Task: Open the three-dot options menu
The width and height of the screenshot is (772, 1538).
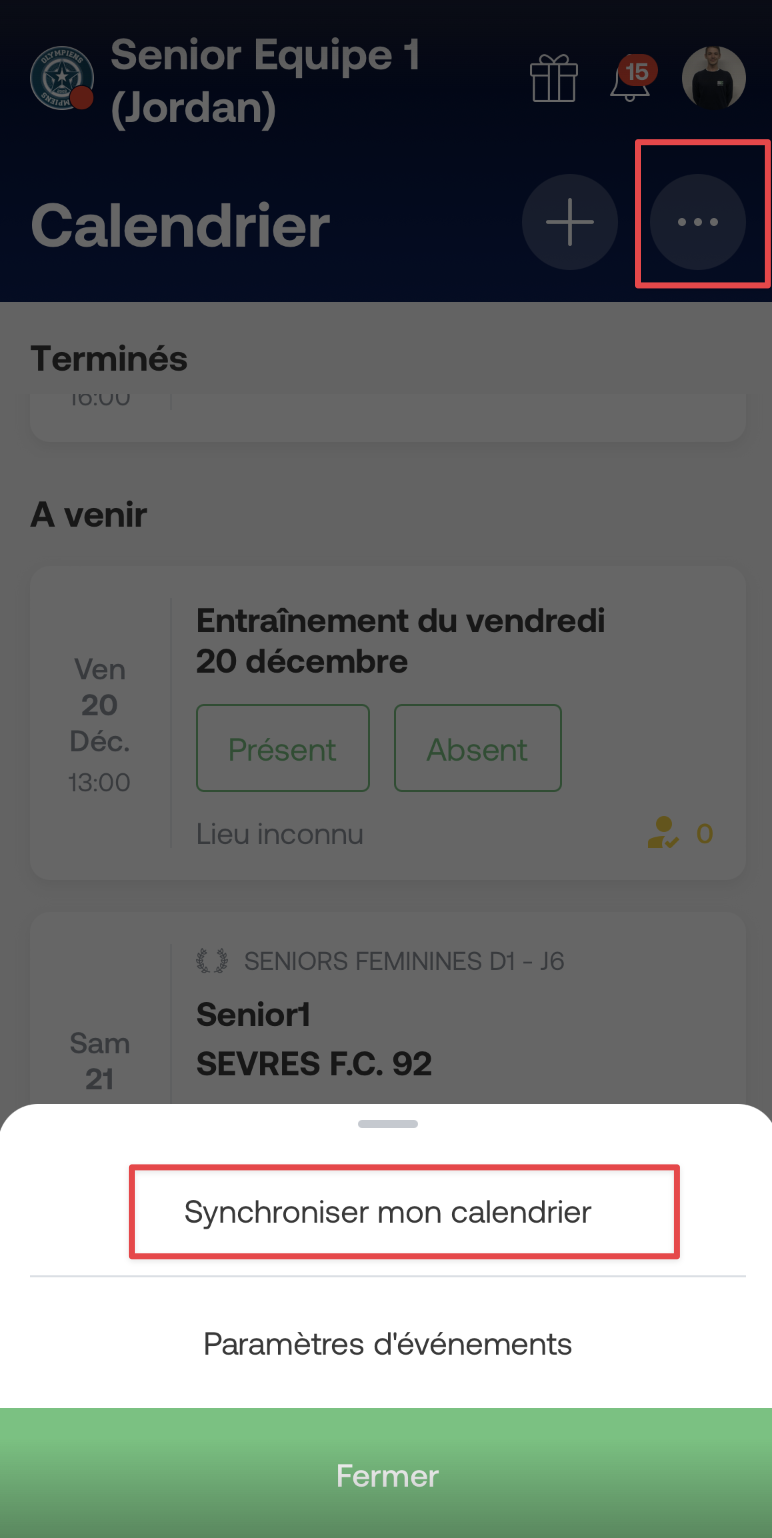Action: pos(698,222)
